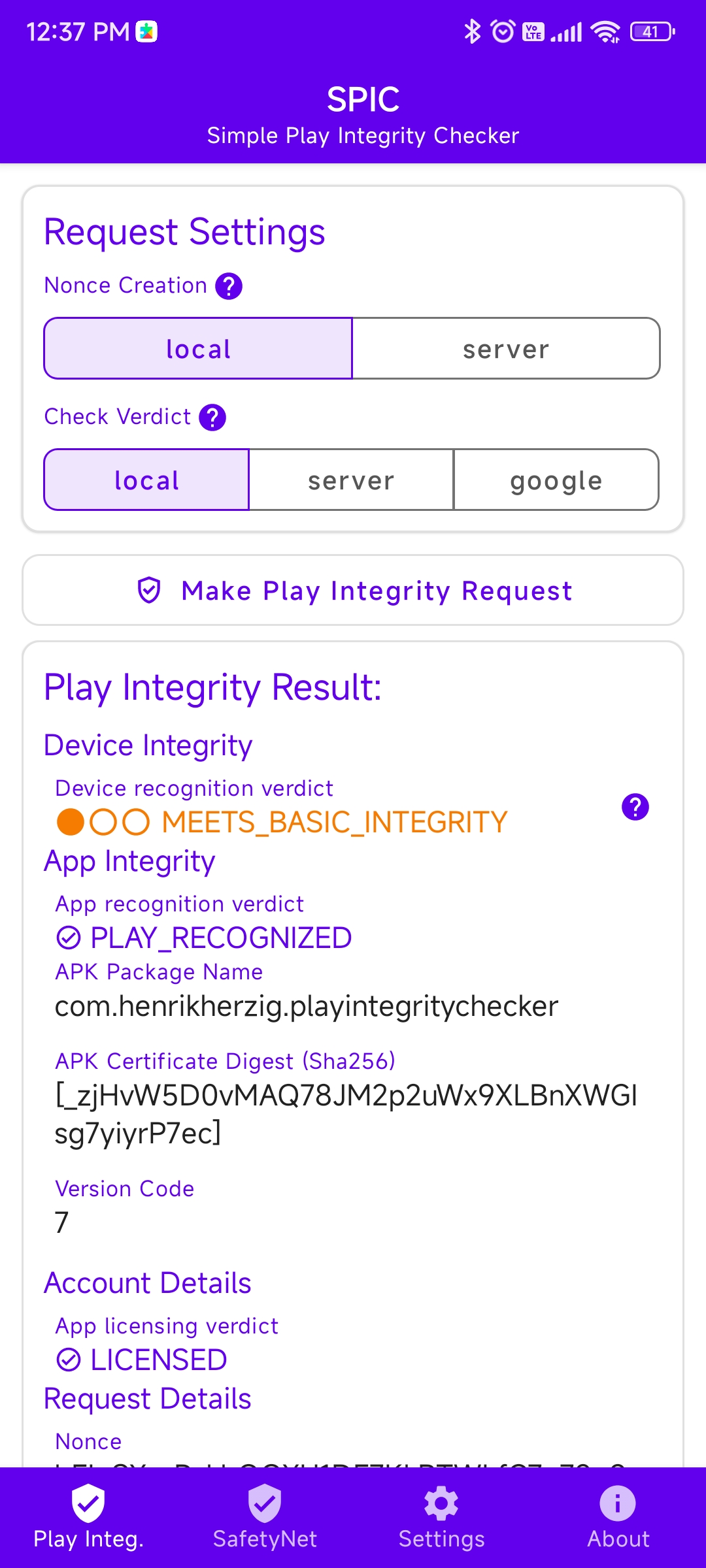Open help for Device recognition verdict
This screenshot has height=1568, width=706.
pyautogui.click(x=635, y=807)
